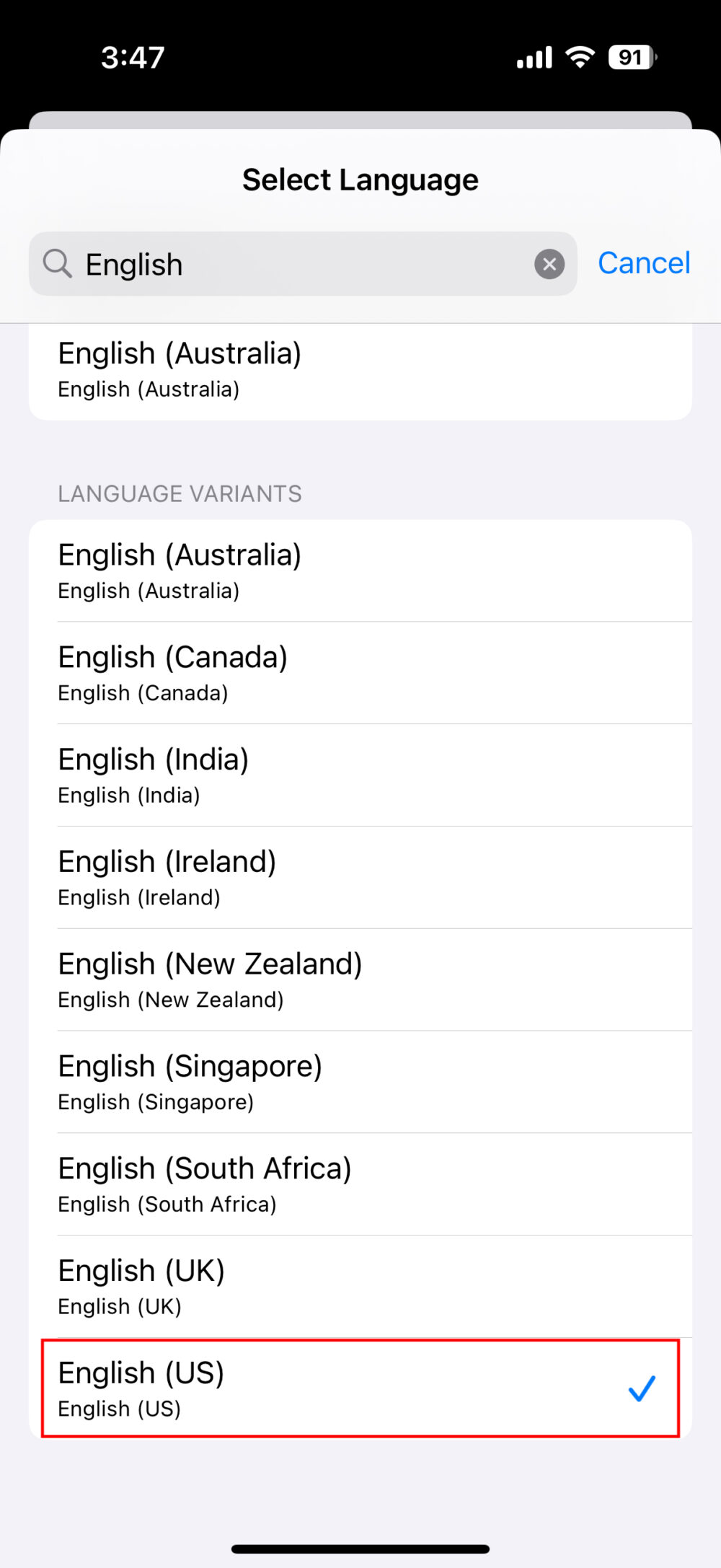Tap the blue checkmark beside English (US)
This screenshot has height=1568, width=721.
641,1387
